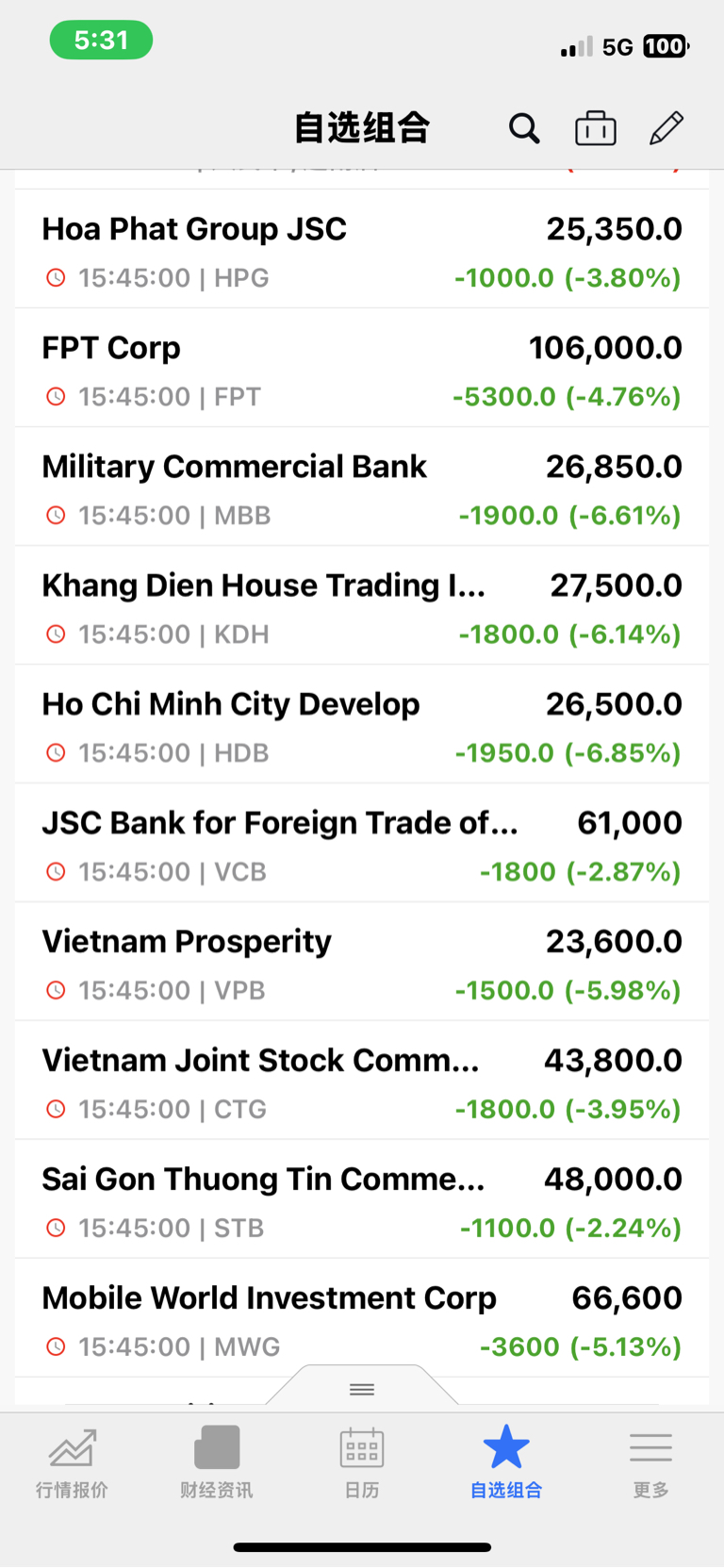724x1568 pixels.
Task: Go to the 财经资讯 tab
Action: pos(217,1462)
